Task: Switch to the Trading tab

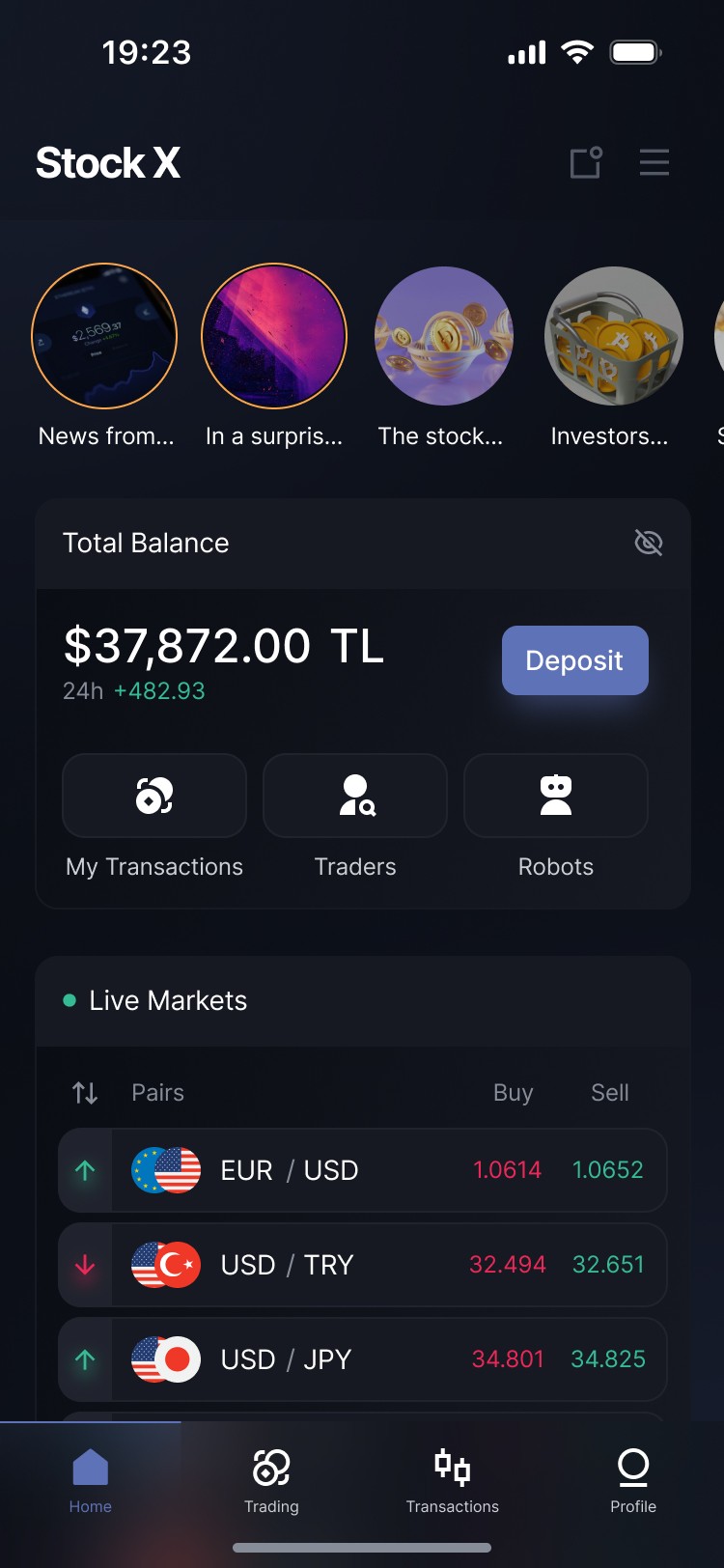Action: click(x=271, y=1481)
